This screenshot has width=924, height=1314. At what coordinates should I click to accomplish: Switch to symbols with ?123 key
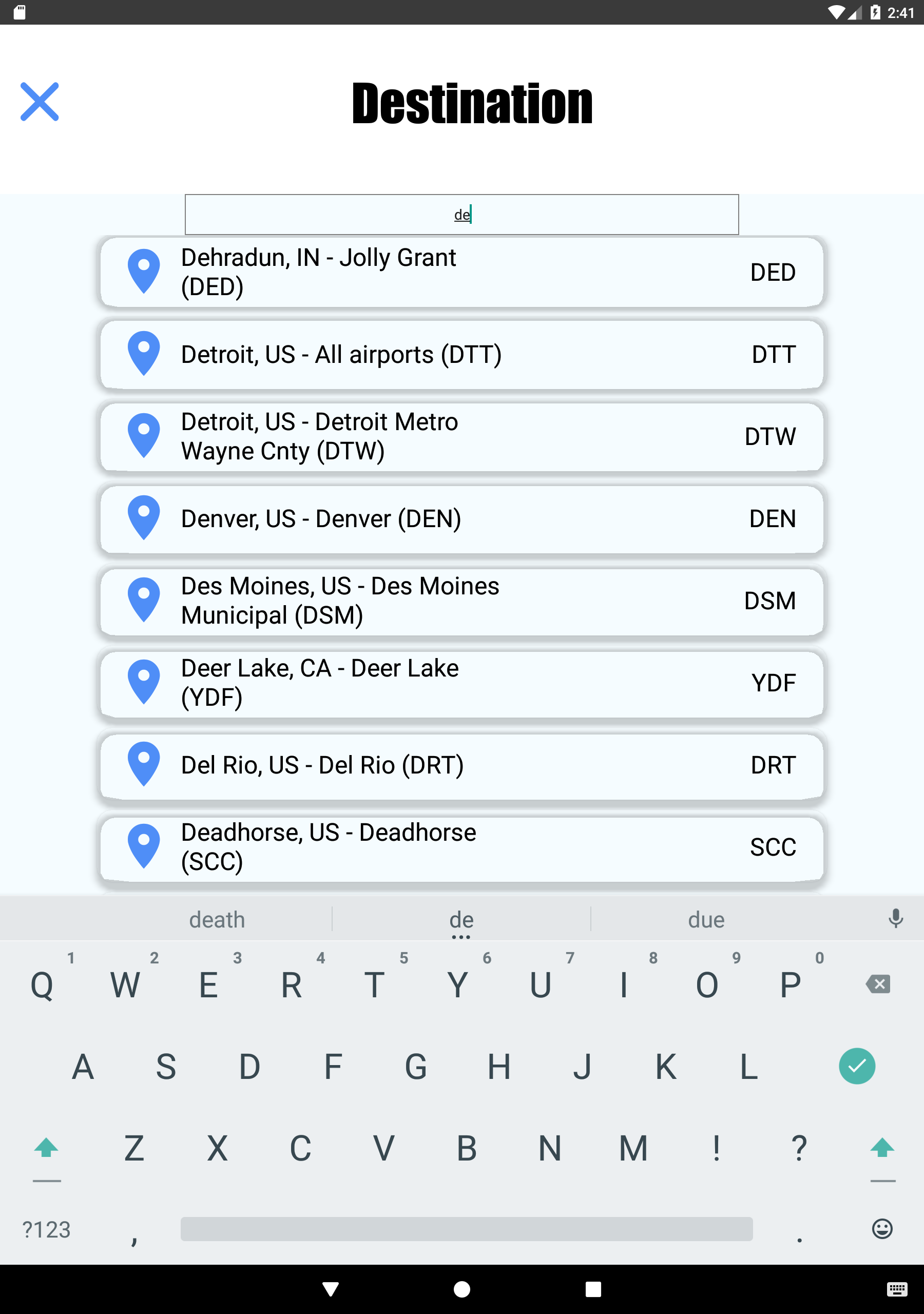tap(46, 1230)
